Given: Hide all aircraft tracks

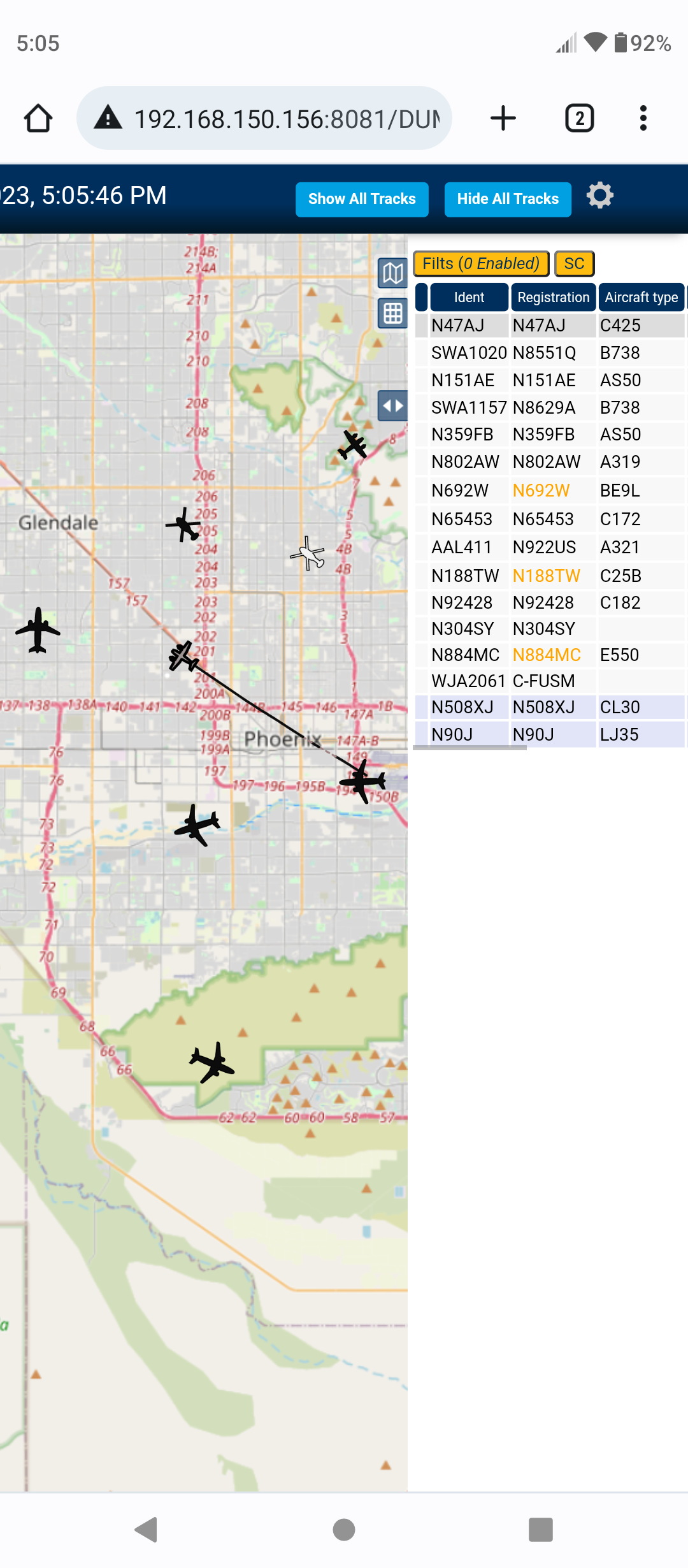Looking at the screenshot, I should (x=508, y=200).
